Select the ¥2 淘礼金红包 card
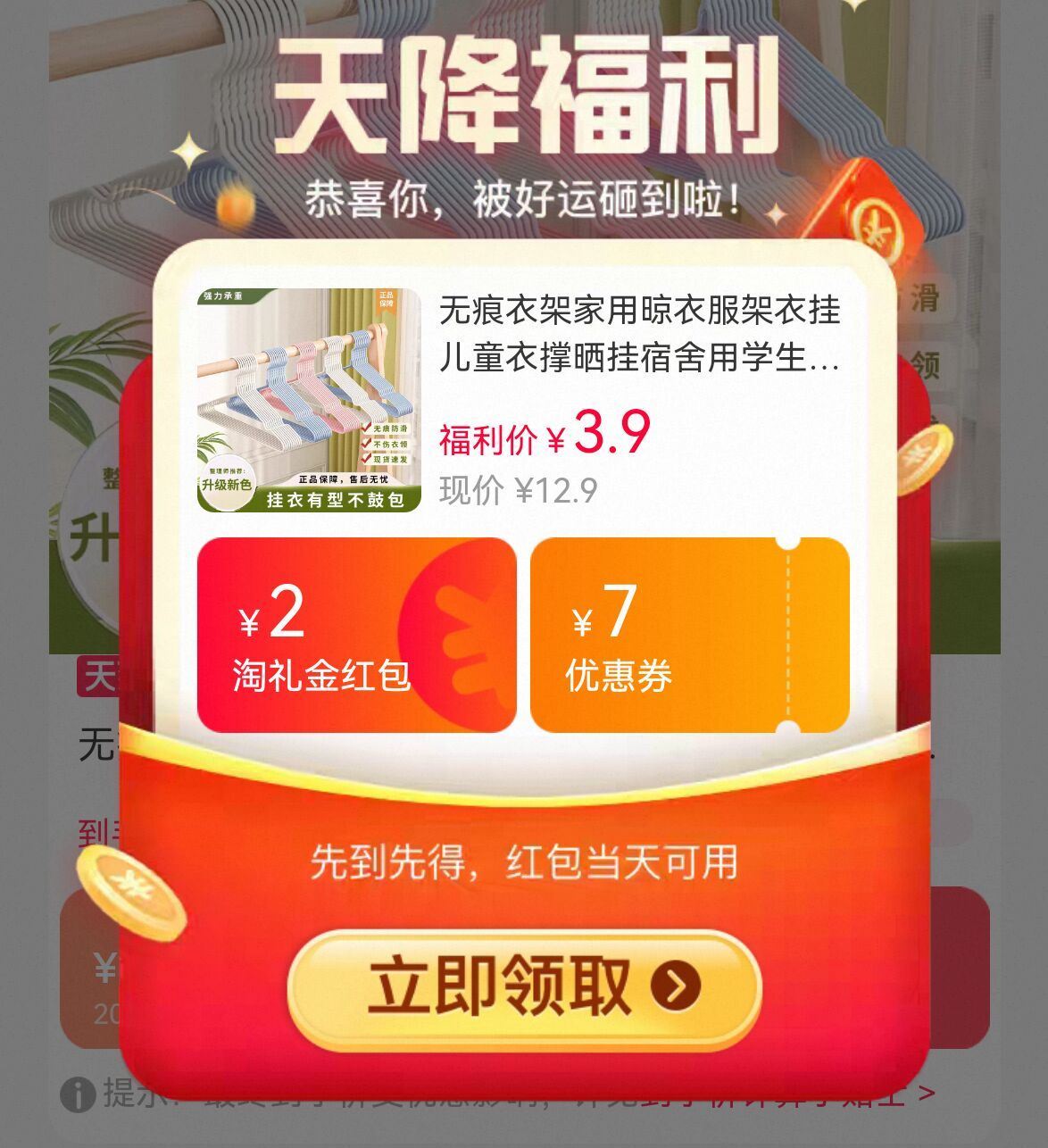Viewport: 1048px width, 1148px height. [356, 635]
